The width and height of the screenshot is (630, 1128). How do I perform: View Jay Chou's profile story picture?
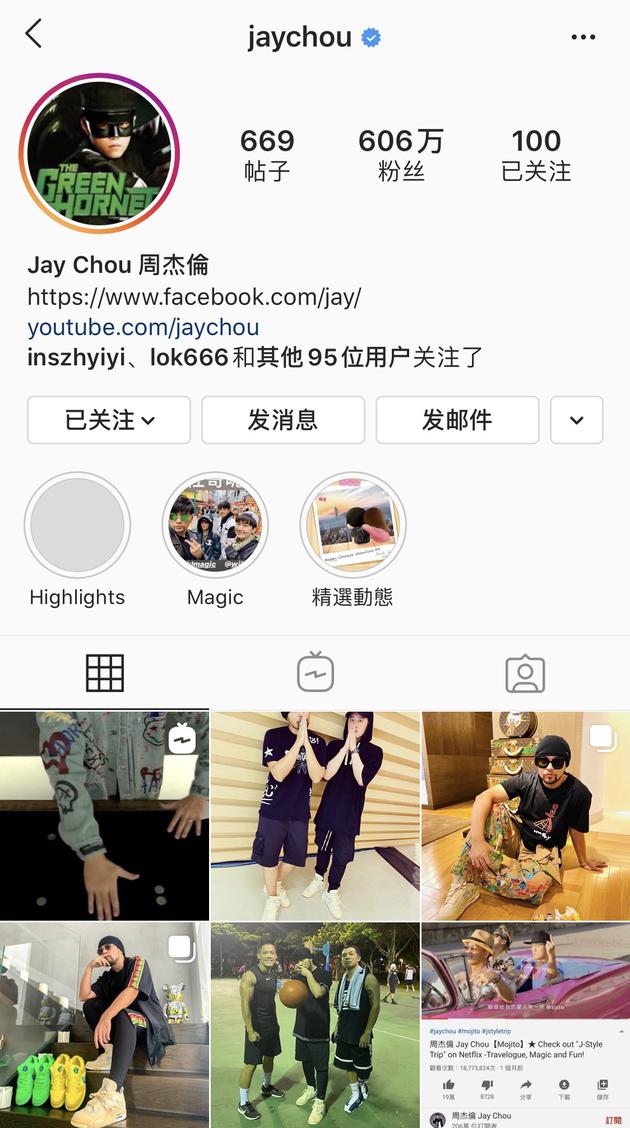tap(99, 153)
